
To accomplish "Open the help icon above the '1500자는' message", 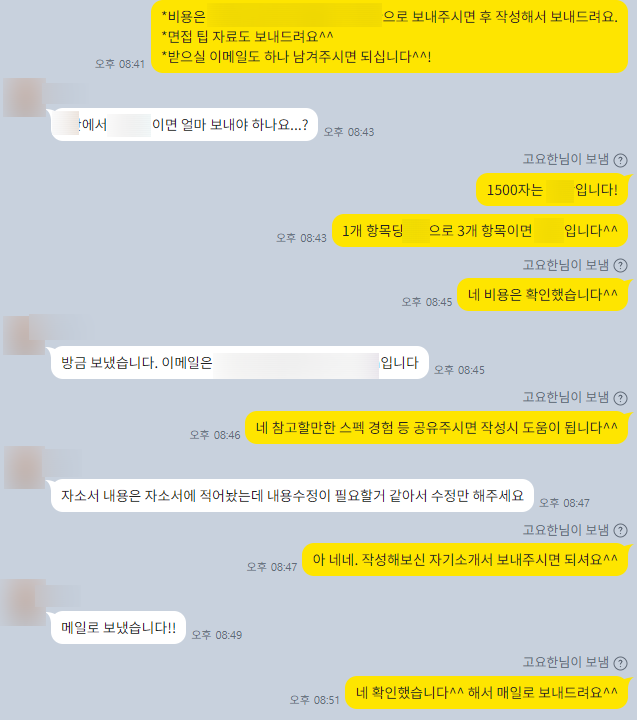I will pyautogui.click(x=620, y=160).
